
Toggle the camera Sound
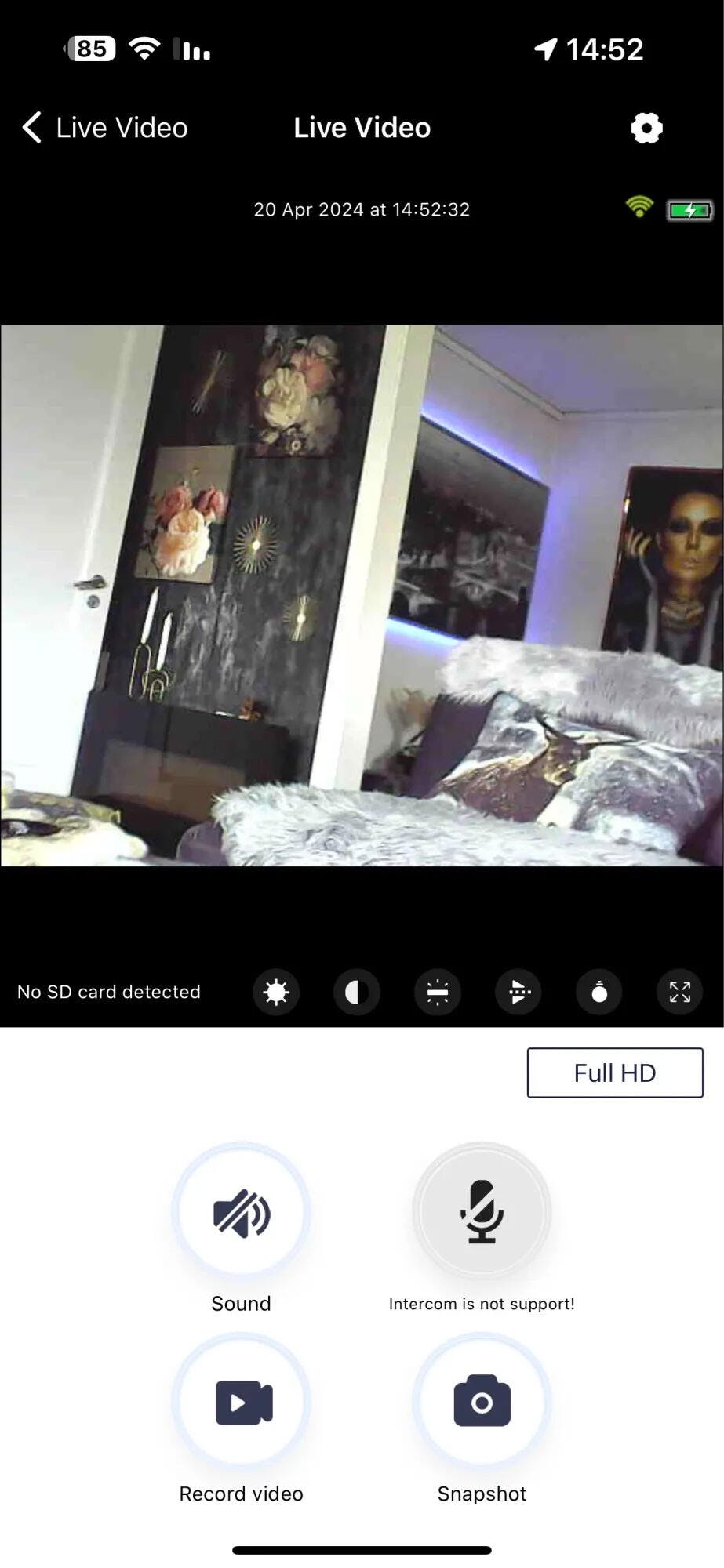(242, 1212)
